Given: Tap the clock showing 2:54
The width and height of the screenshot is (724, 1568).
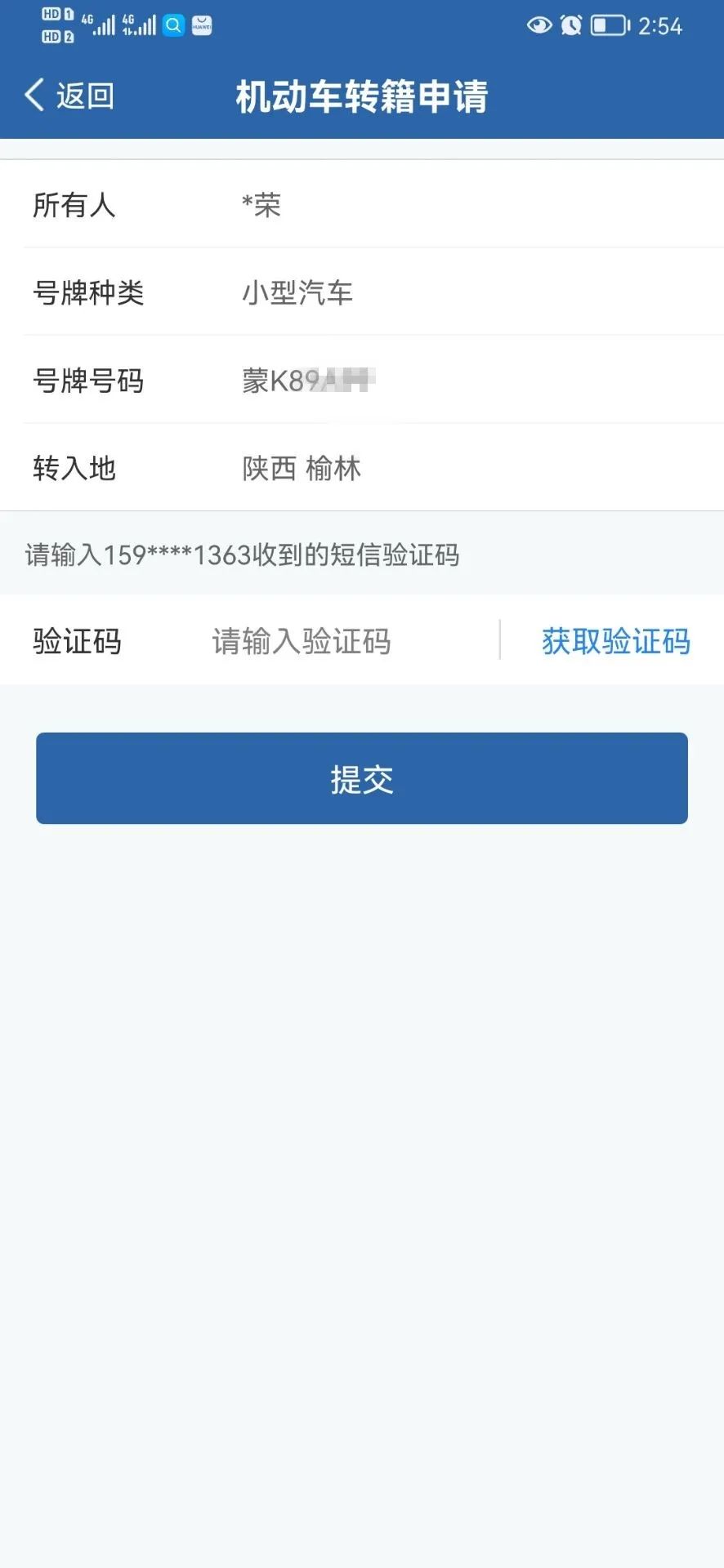Looking at the screenshot, I should 660,25.
